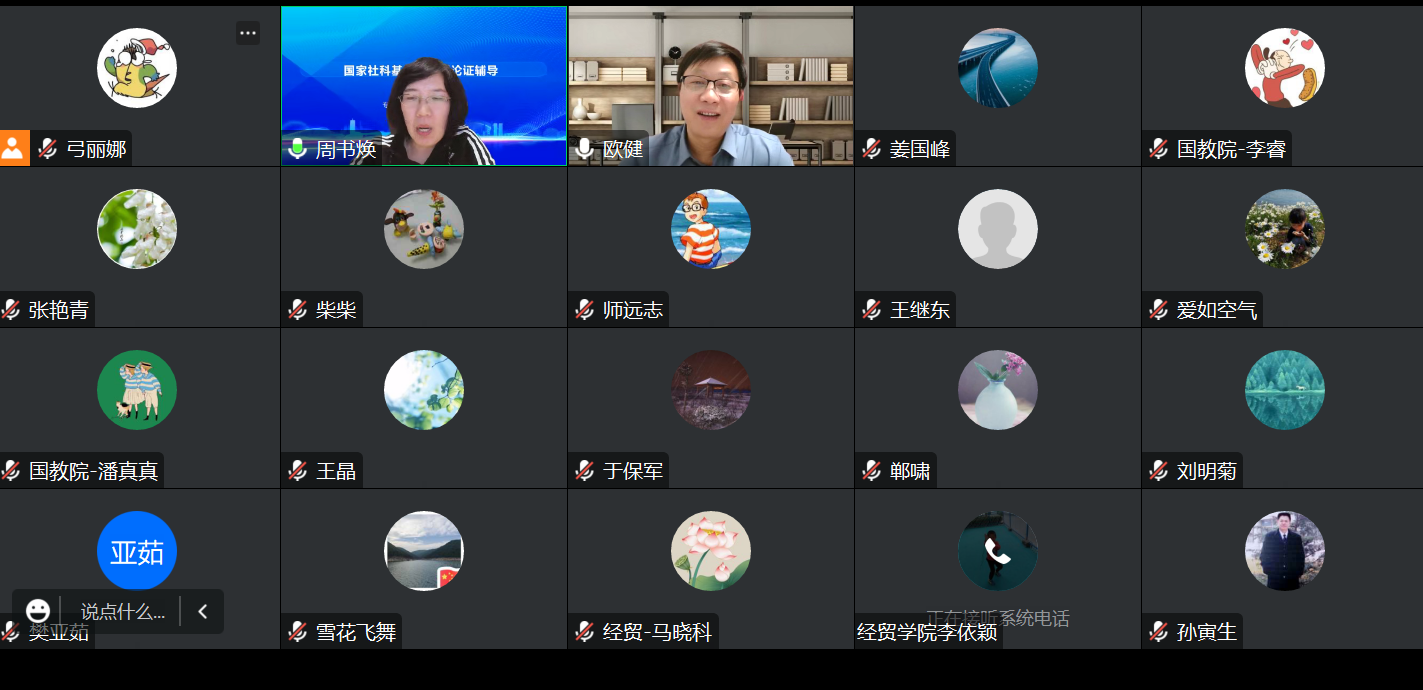Select 于保军's participant tile
The height and width of the screenshot is (690, 1423).
710,407
